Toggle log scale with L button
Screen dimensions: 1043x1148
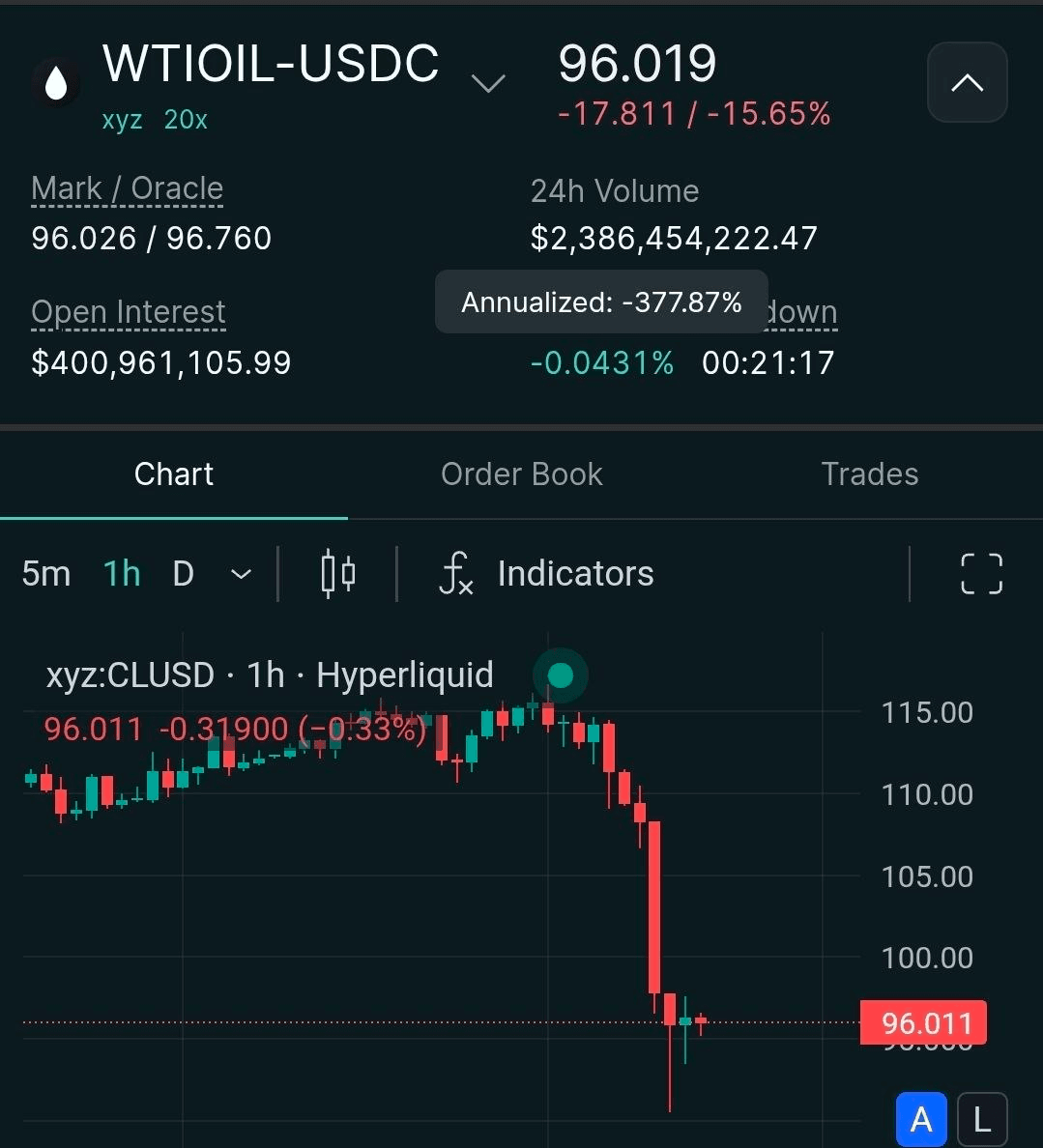coord(982,1120)
